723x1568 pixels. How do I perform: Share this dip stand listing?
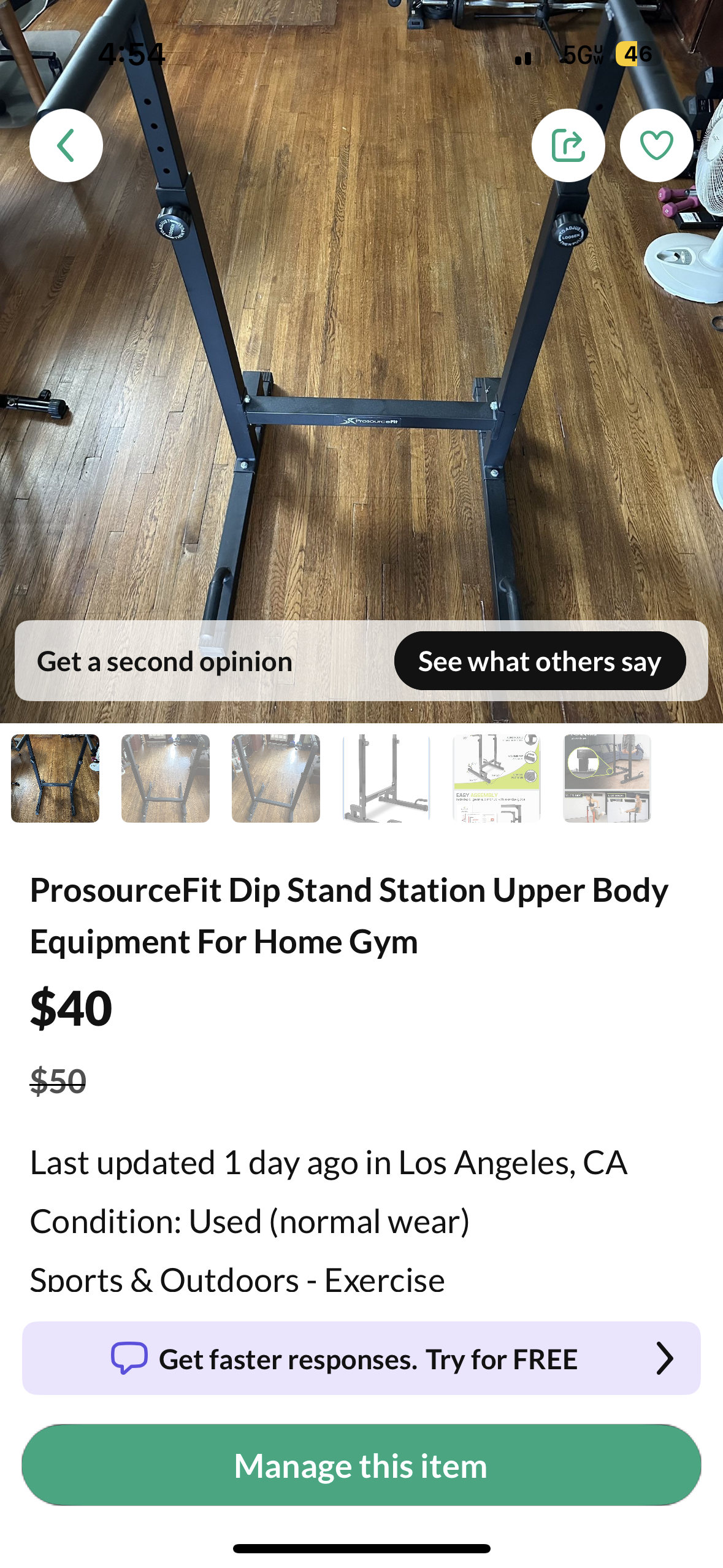point(568,145)
